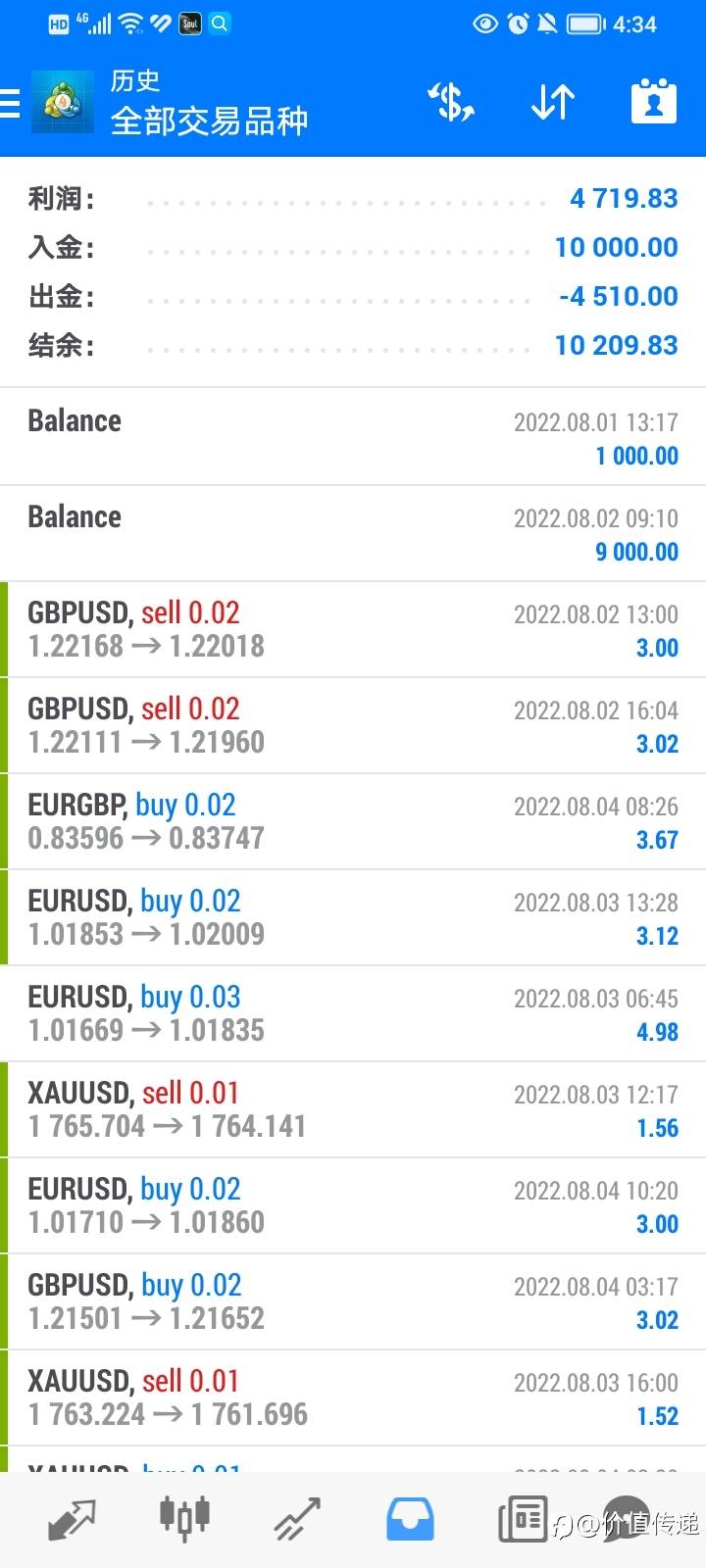The width and height of the screenshot is (706, 1568).
Task: Change sorting with the up-down arrows icon
Action: [553, 102]
